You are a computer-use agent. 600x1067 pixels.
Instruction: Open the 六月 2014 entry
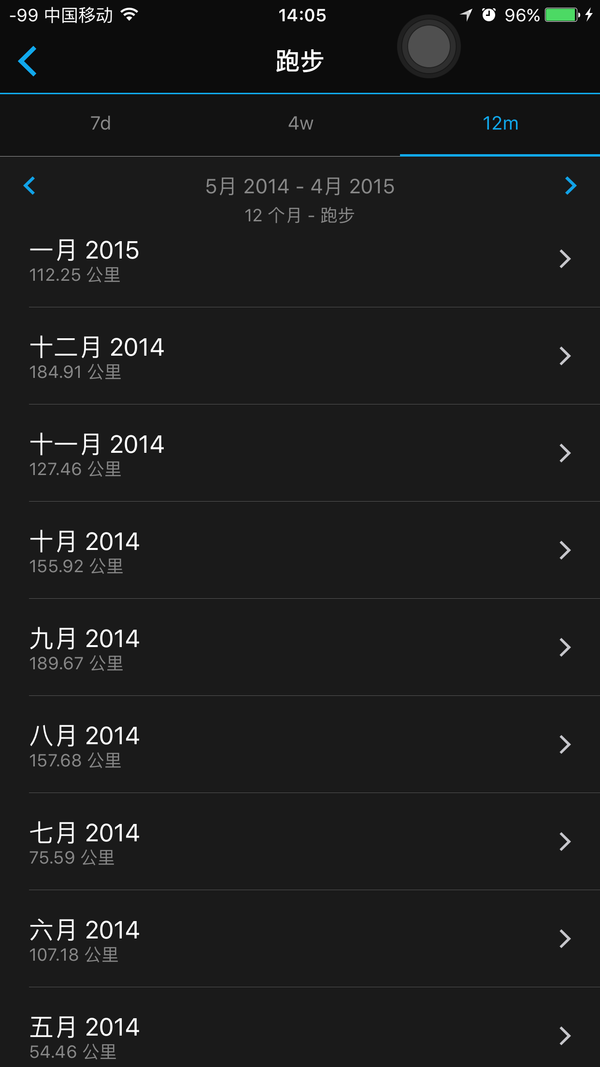tap(300, 939)
